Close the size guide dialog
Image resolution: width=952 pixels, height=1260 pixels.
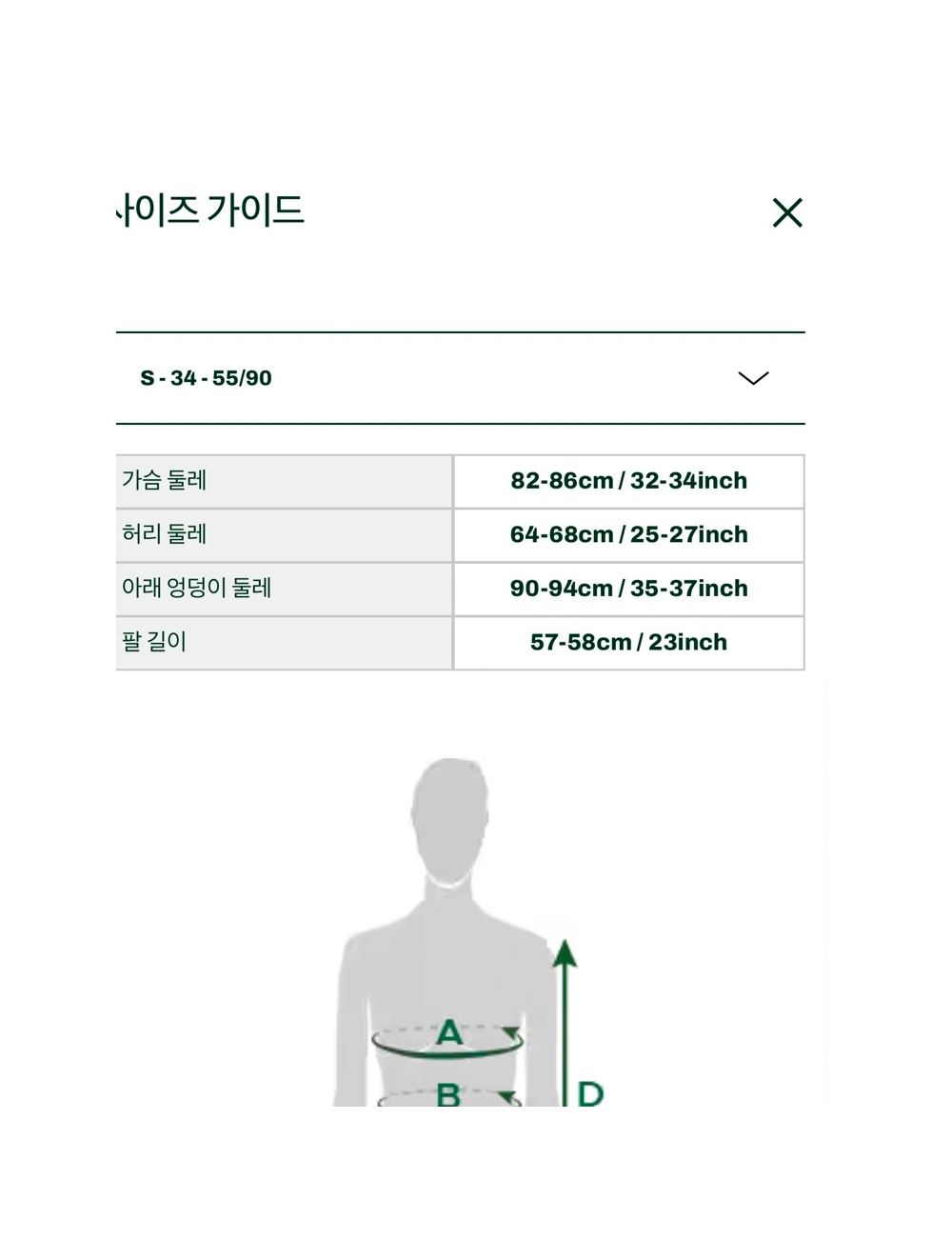(787, 212)
